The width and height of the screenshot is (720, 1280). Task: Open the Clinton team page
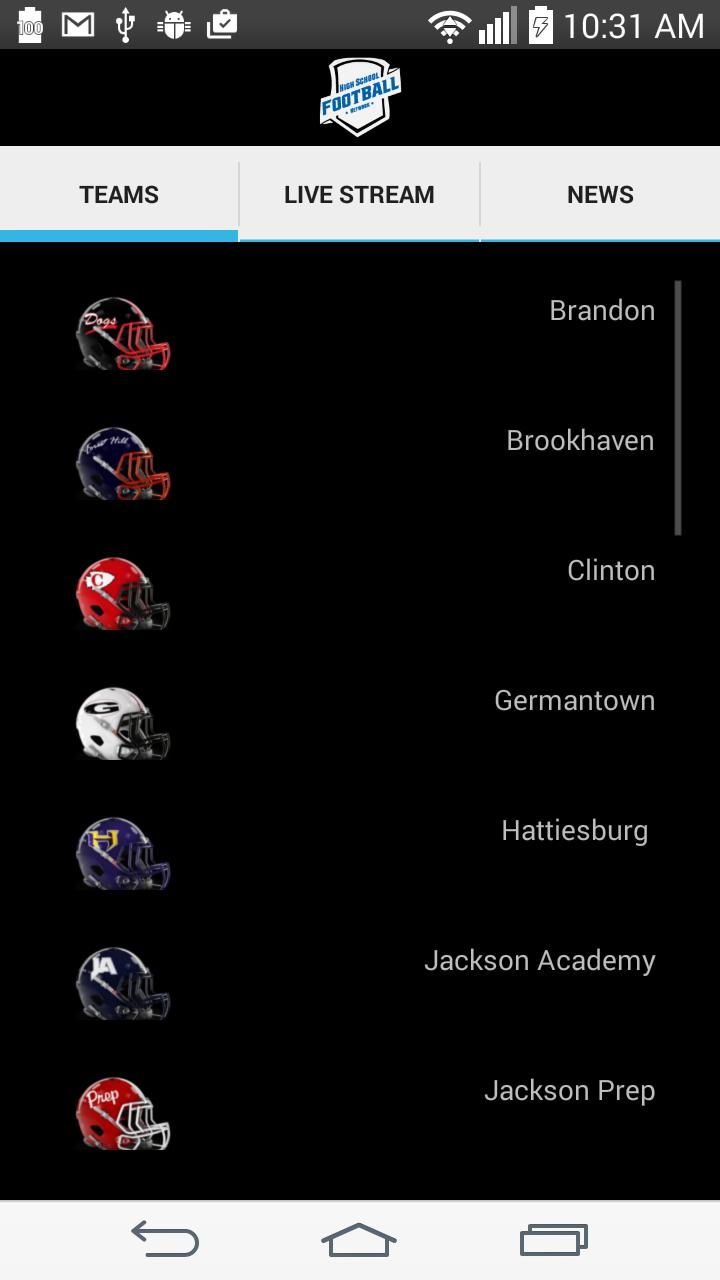pos(360,593)
